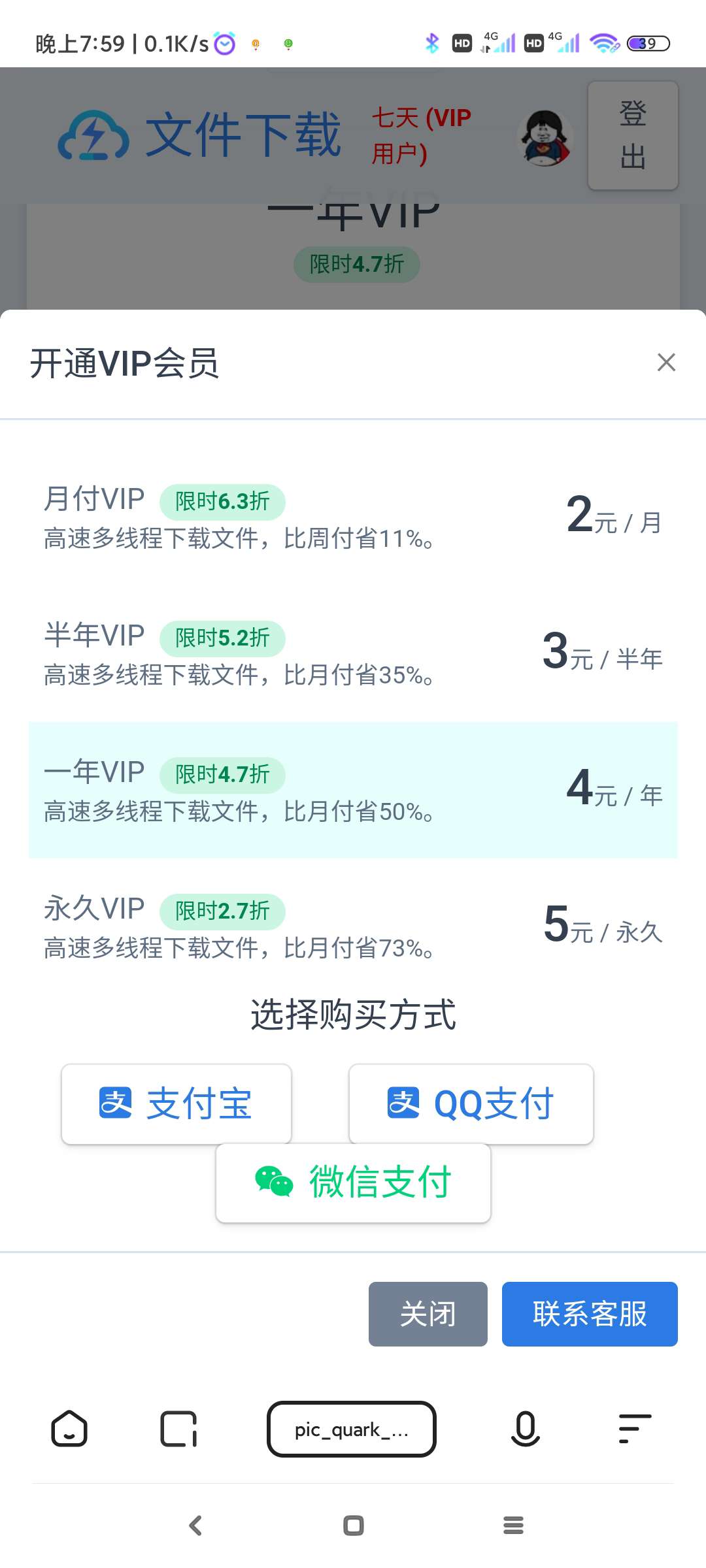The height and width of the screenshot is (1568, 706).
Task: Tap the alarm clock status bar icon
Action: (224, 43)
